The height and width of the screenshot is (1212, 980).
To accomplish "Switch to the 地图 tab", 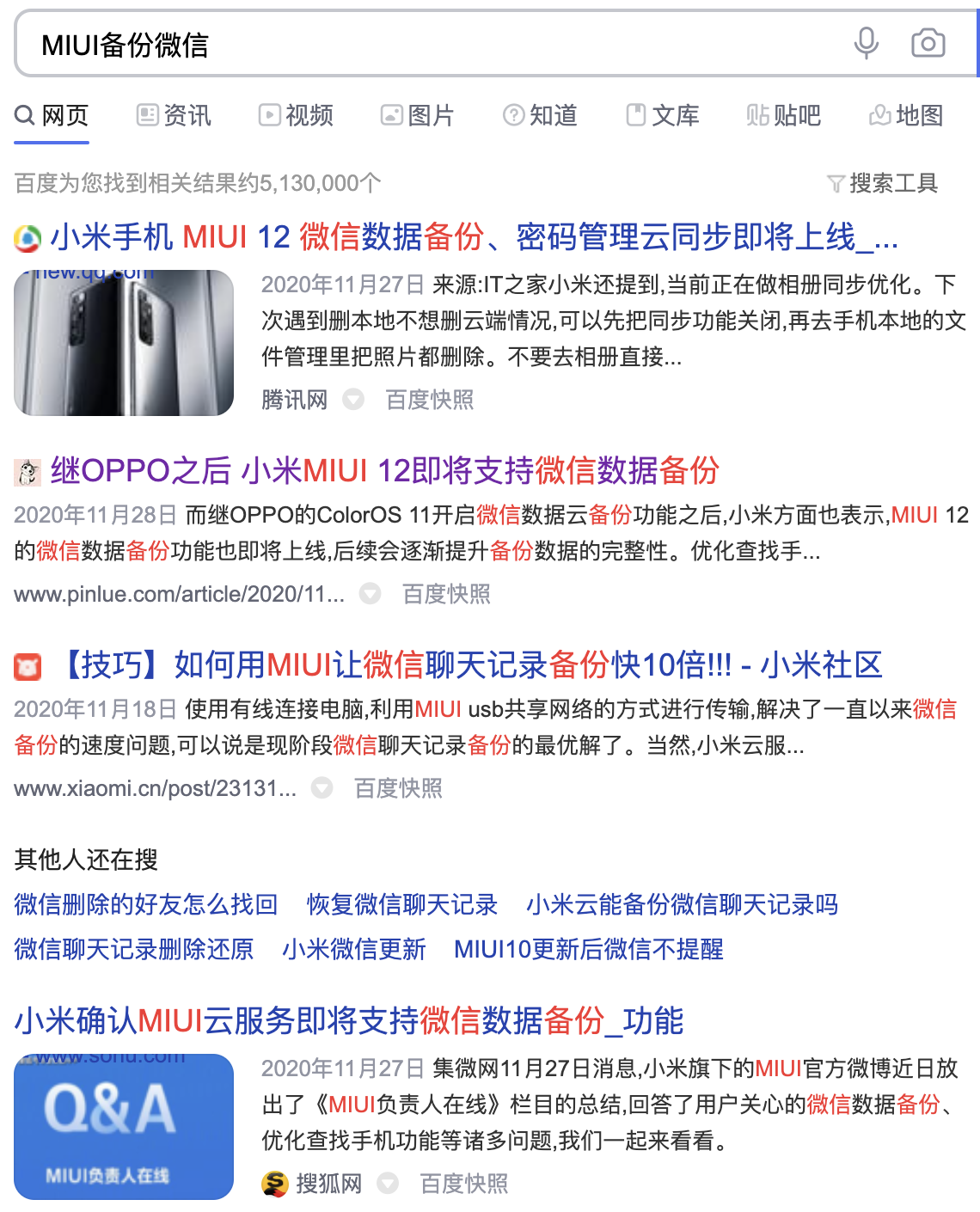I will point(906,115).
